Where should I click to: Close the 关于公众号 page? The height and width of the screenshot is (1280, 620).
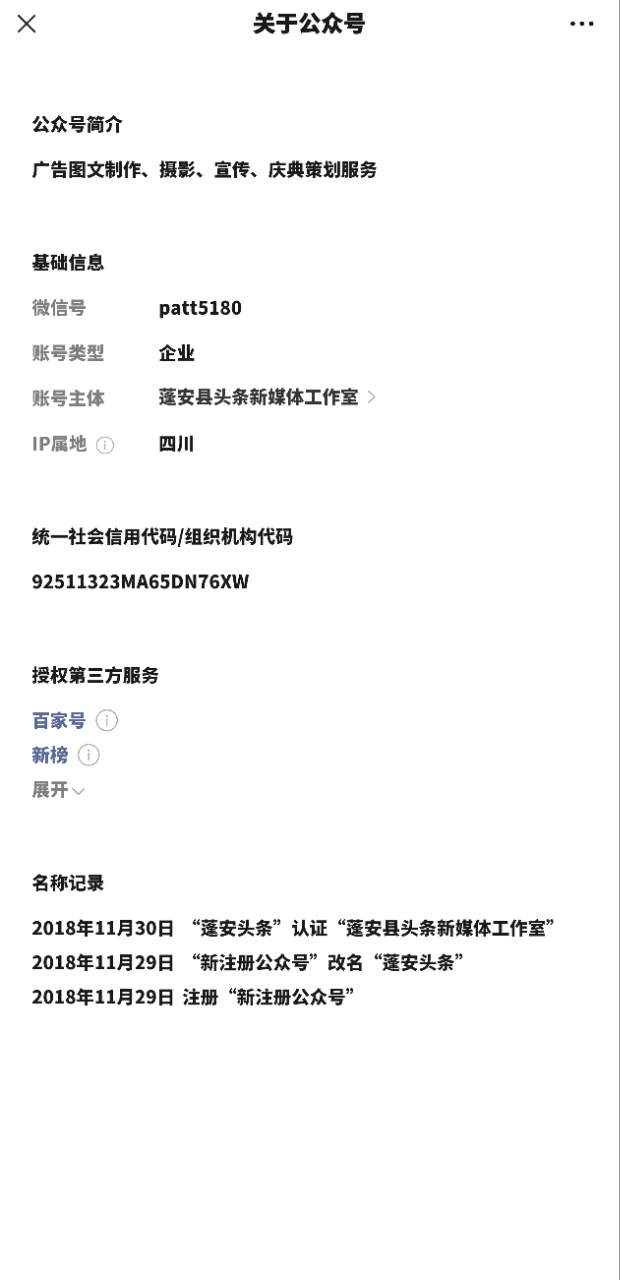[27, 25]
